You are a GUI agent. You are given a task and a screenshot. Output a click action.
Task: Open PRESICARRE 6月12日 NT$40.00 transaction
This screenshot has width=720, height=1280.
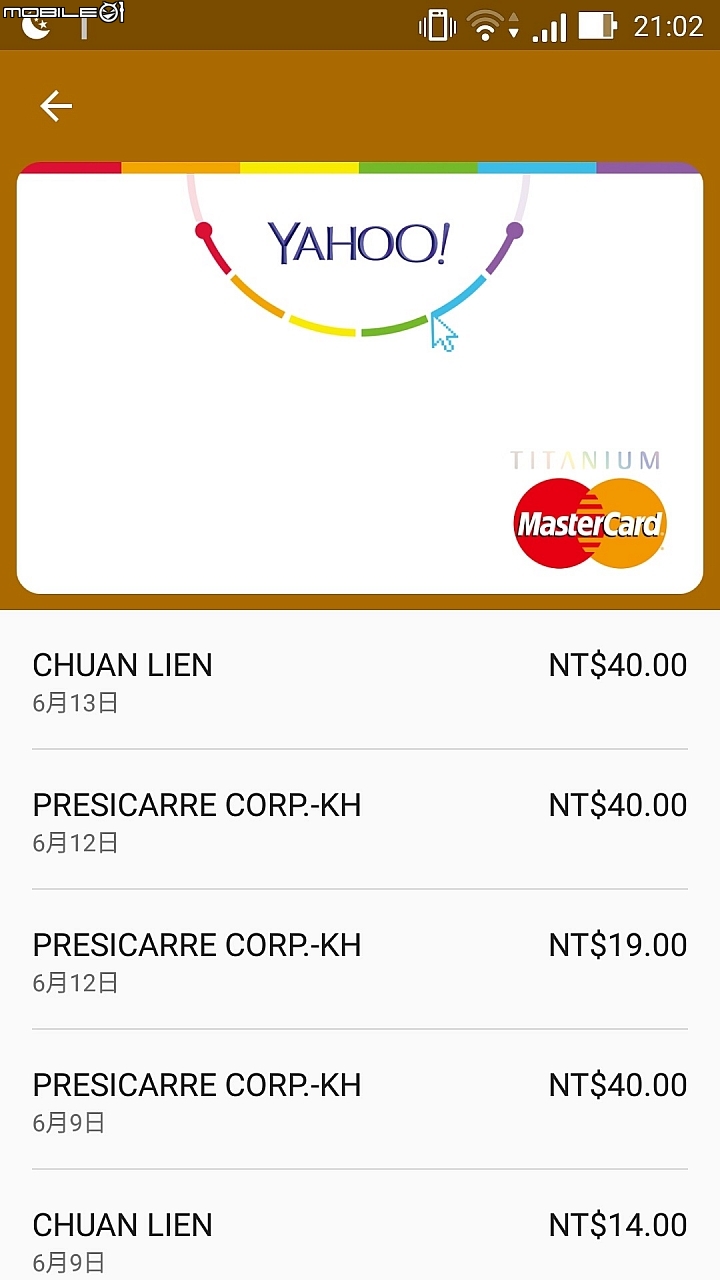360,820
